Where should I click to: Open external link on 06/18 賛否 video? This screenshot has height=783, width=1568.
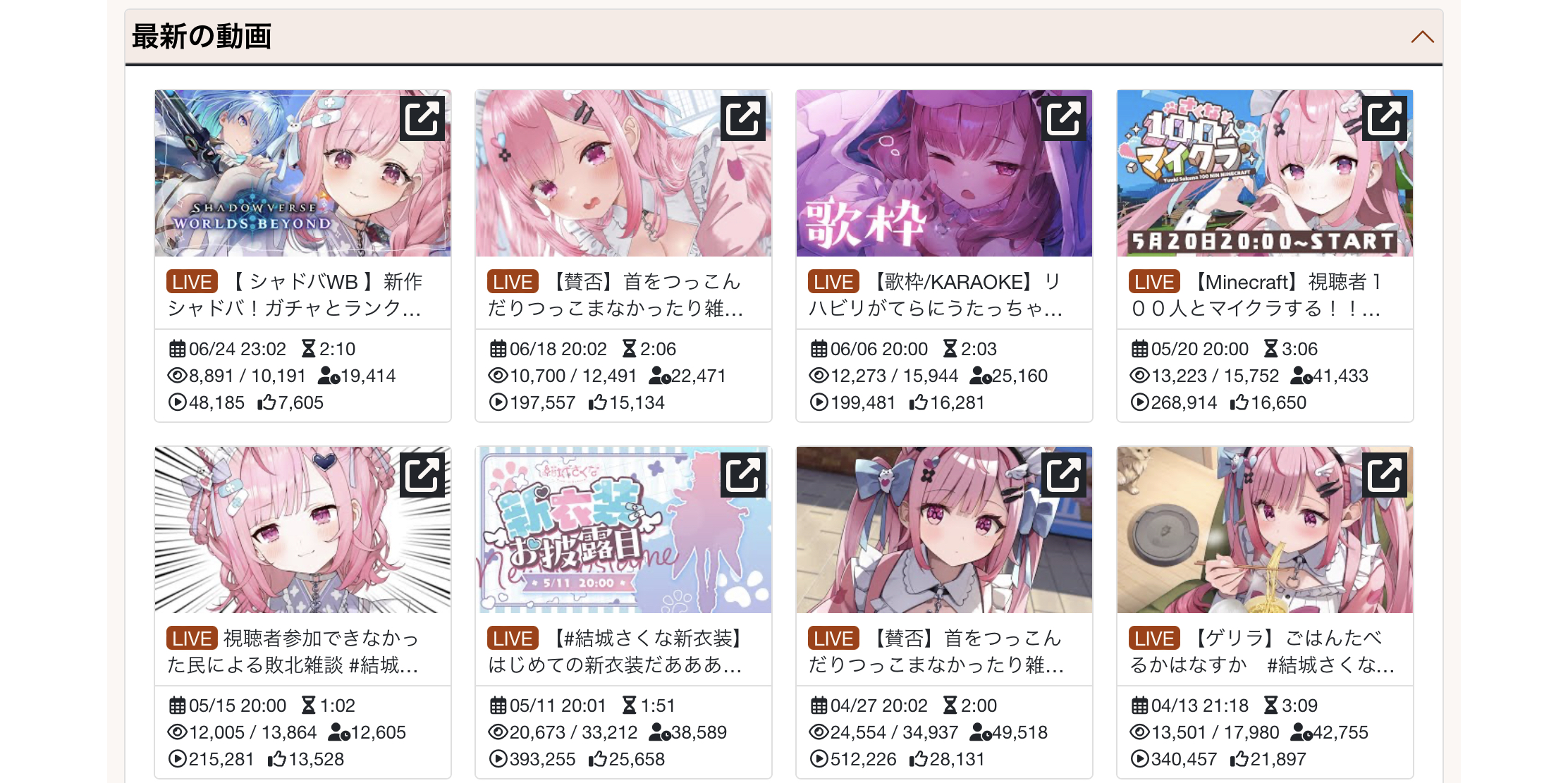[x=742, y=118]
